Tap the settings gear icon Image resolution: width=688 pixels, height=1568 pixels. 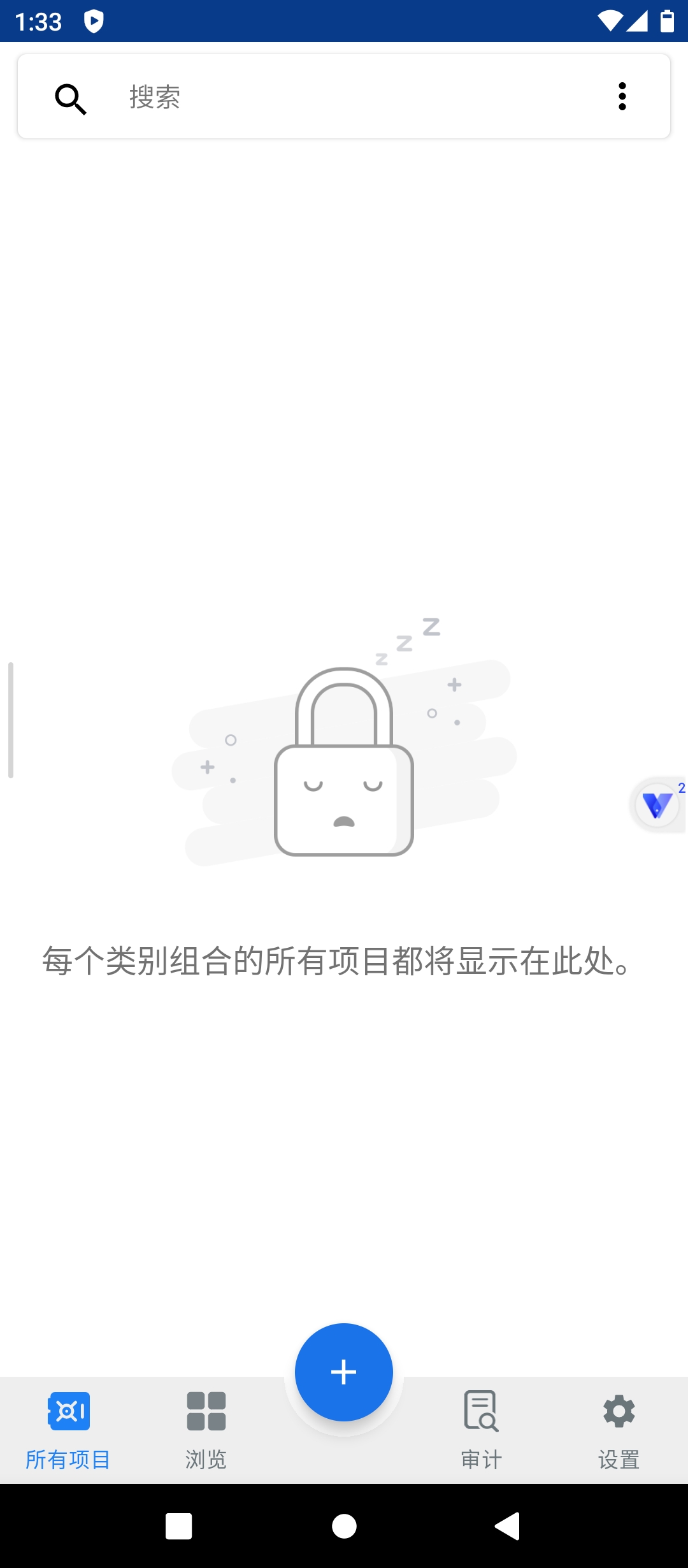click(x=619, y=1412)
